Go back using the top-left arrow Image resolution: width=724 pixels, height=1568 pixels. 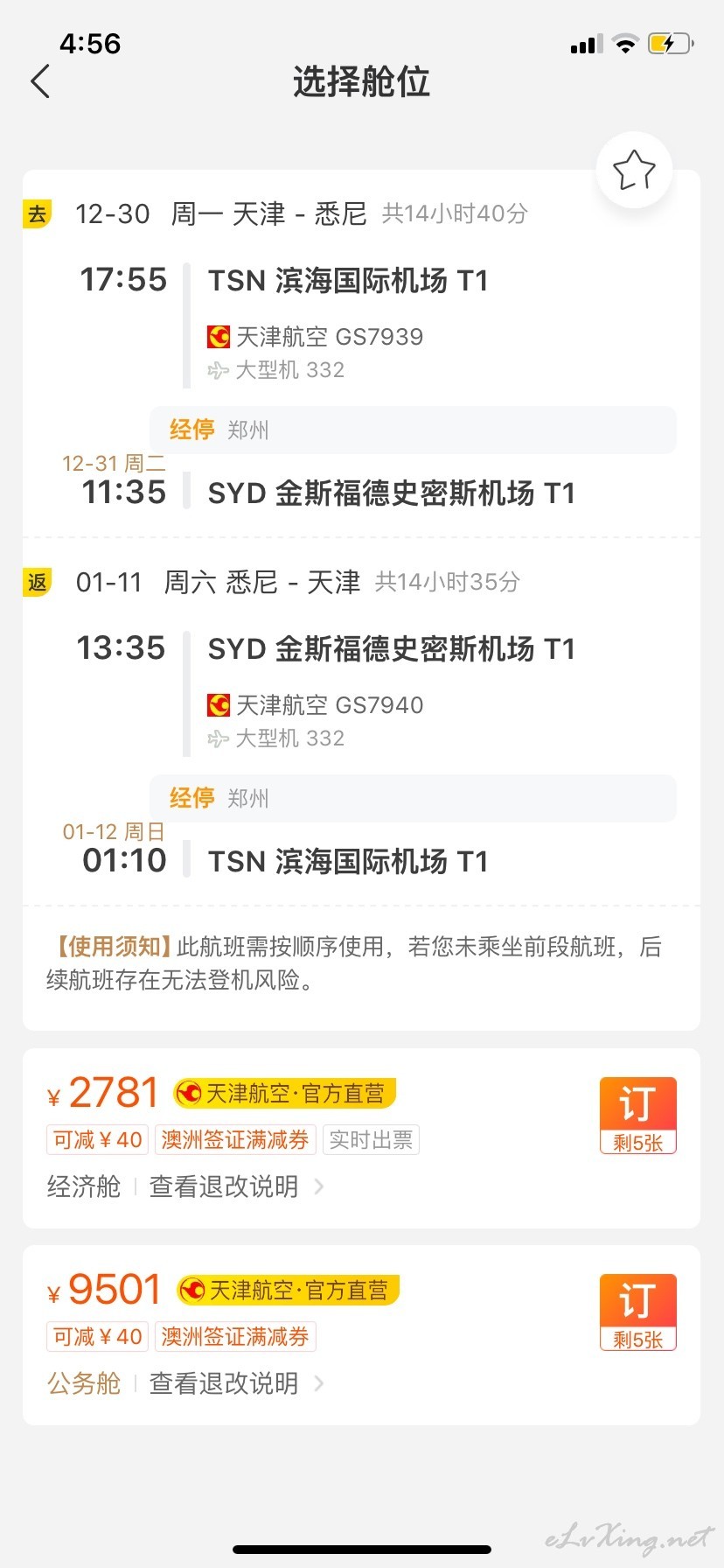coord(40,81)
